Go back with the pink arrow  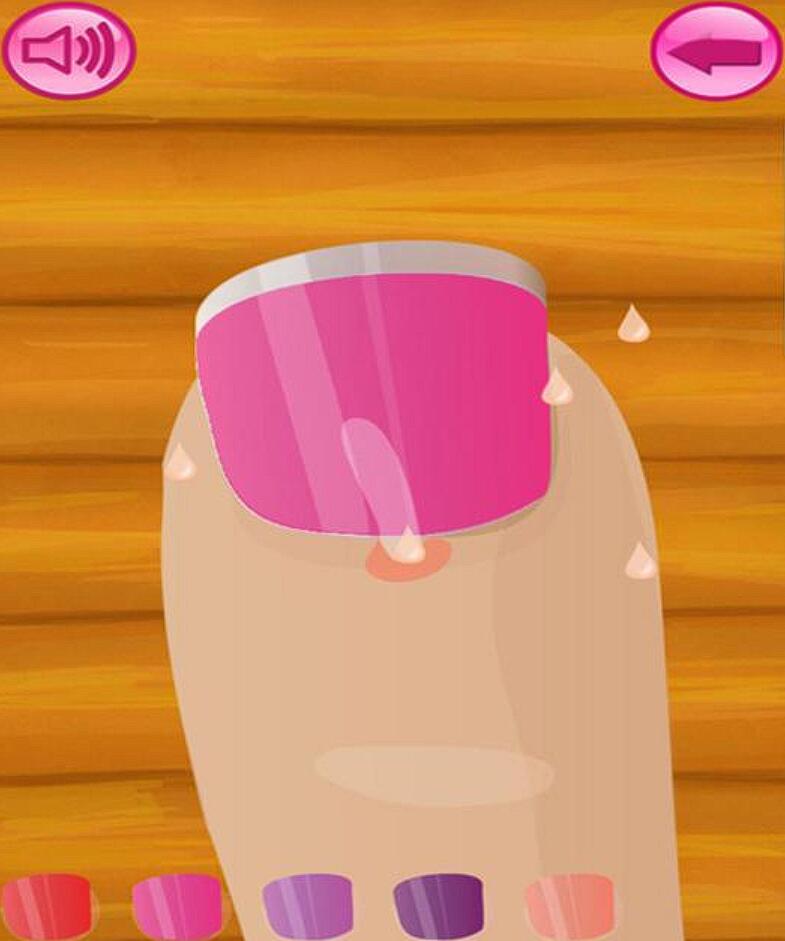pyautogui.click(x=716, y=52)
